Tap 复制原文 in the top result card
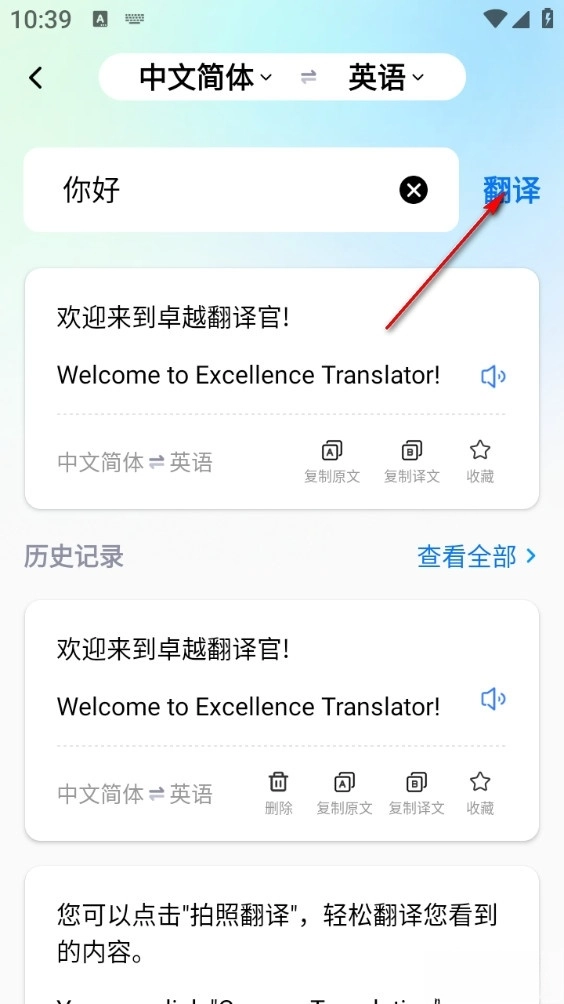The image size is (564, 1004). pyautogui.click(x=332, y=462)
